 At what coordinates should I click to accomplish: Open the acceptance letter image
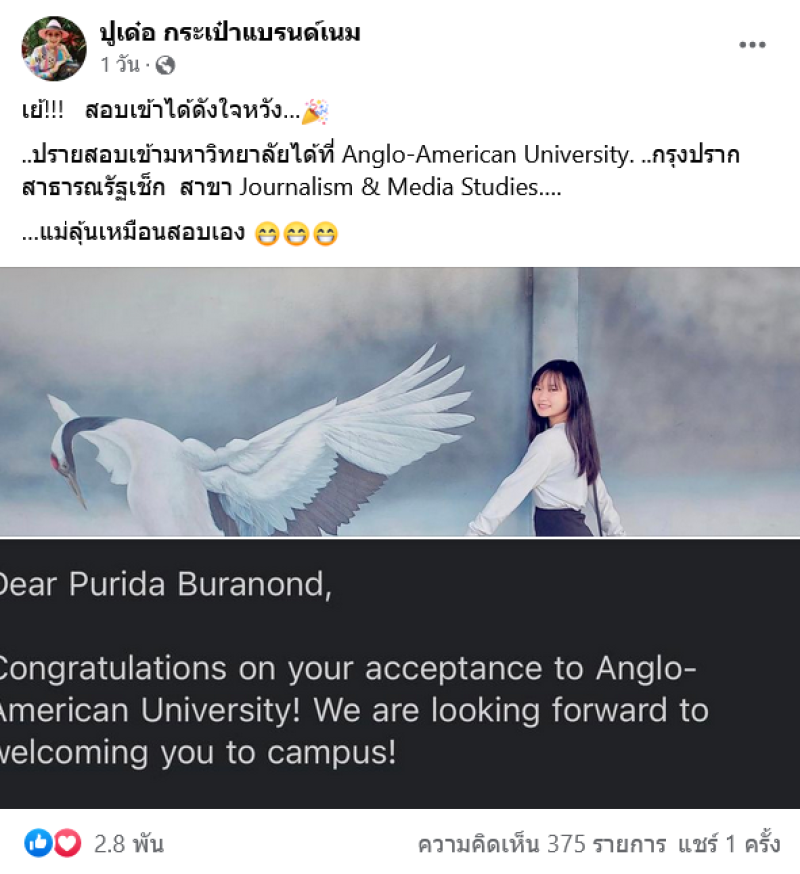400,672
